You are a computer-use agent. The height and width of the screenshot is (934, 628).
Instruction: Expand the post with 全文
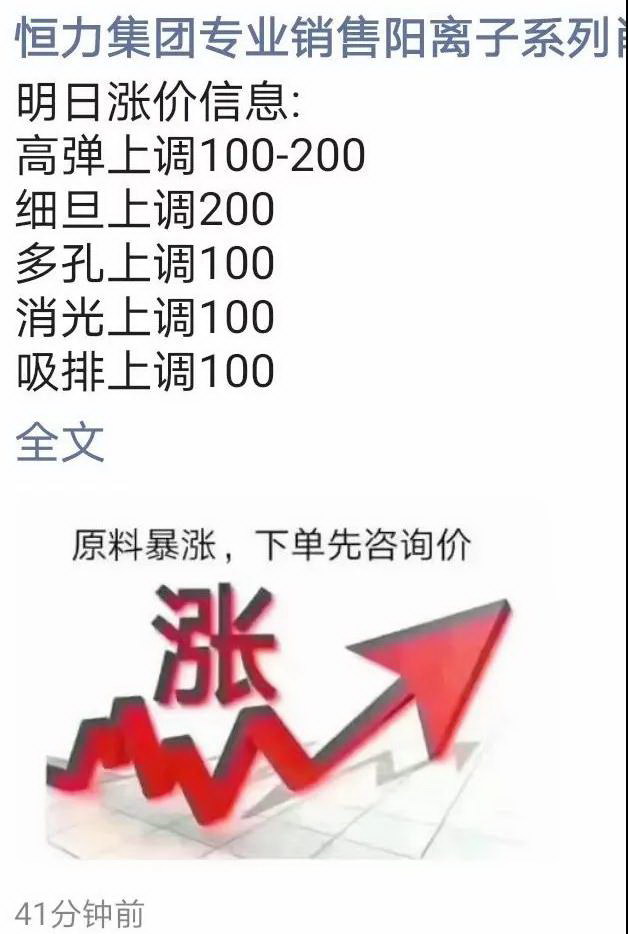click(60, 441)
